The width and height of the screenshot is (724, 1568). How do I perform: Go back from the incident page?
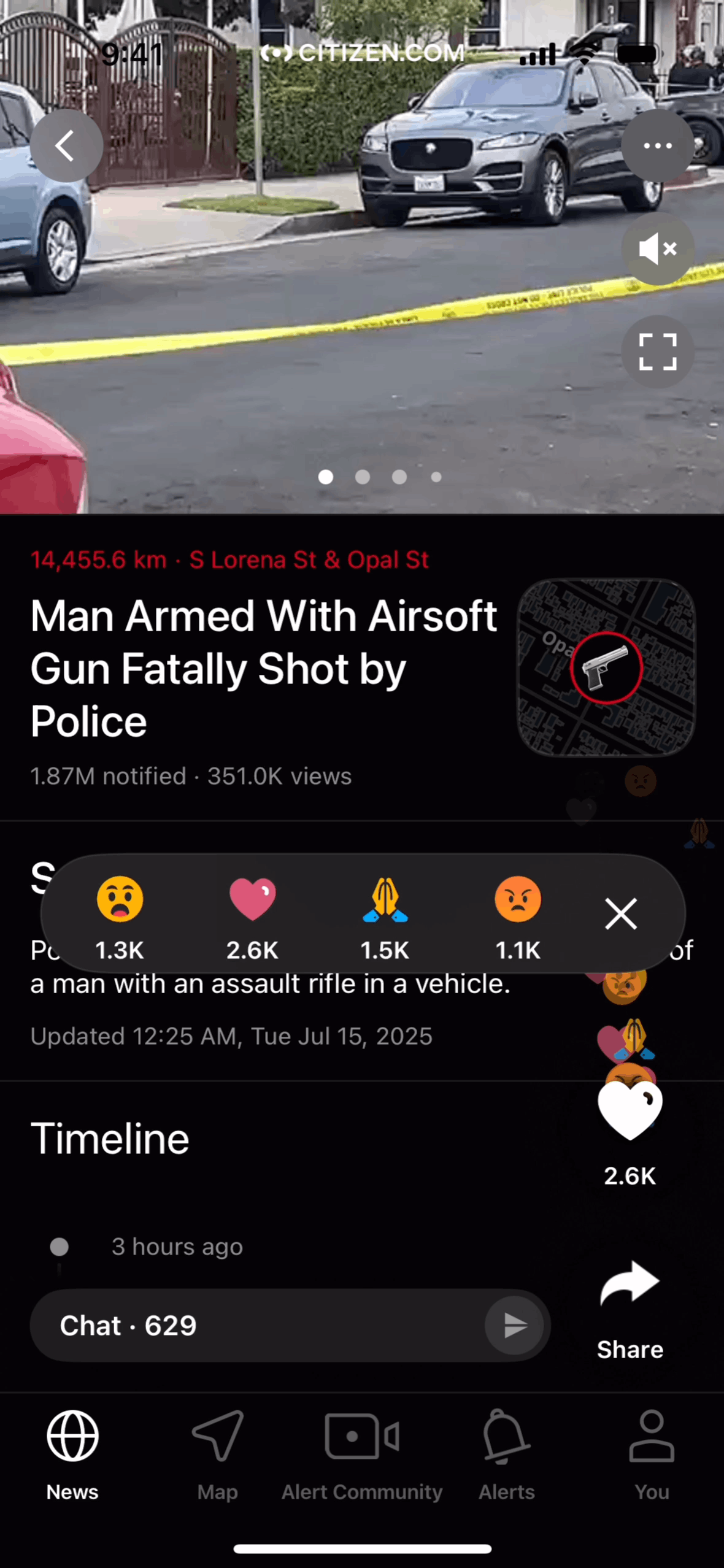tap(66, 146)
